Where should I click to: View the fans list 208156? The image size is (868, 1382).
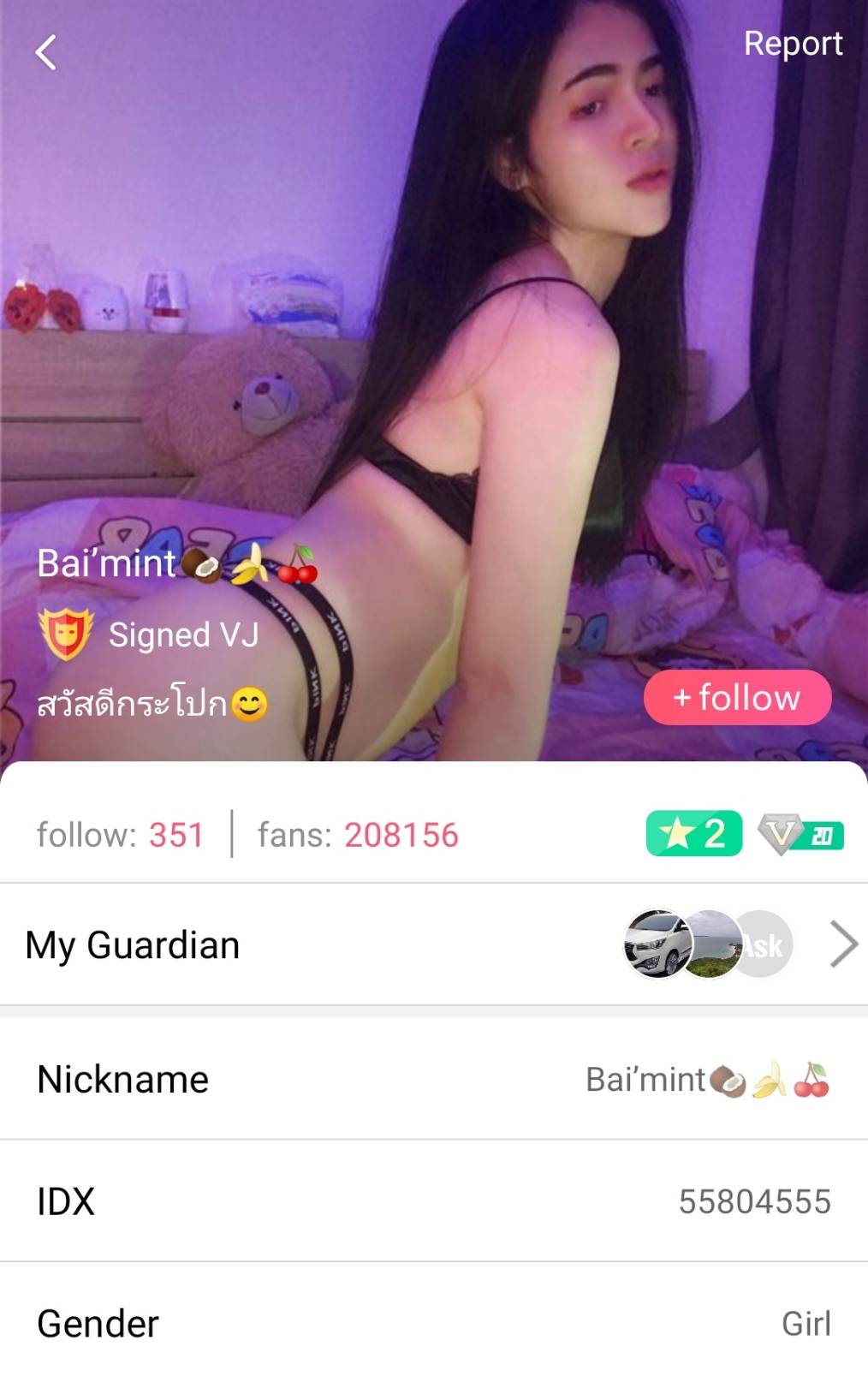click(359, 835)
